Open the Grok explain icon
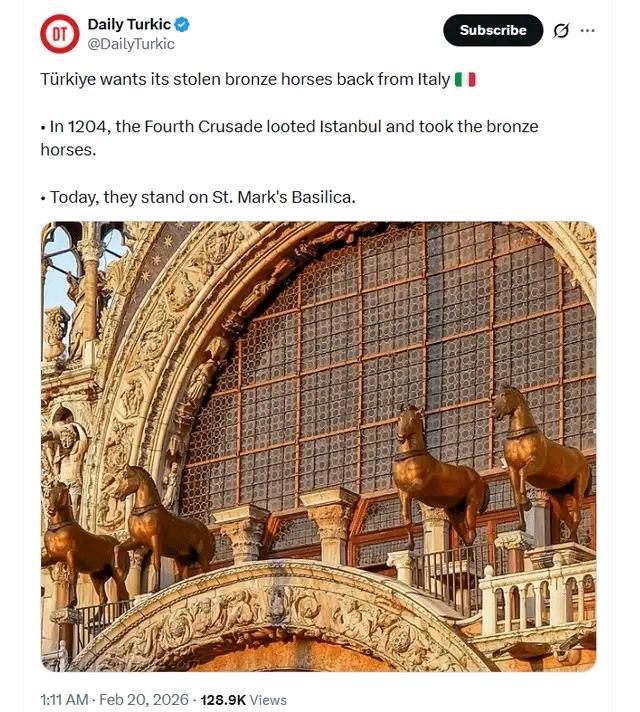 click(x=561, y=31)
